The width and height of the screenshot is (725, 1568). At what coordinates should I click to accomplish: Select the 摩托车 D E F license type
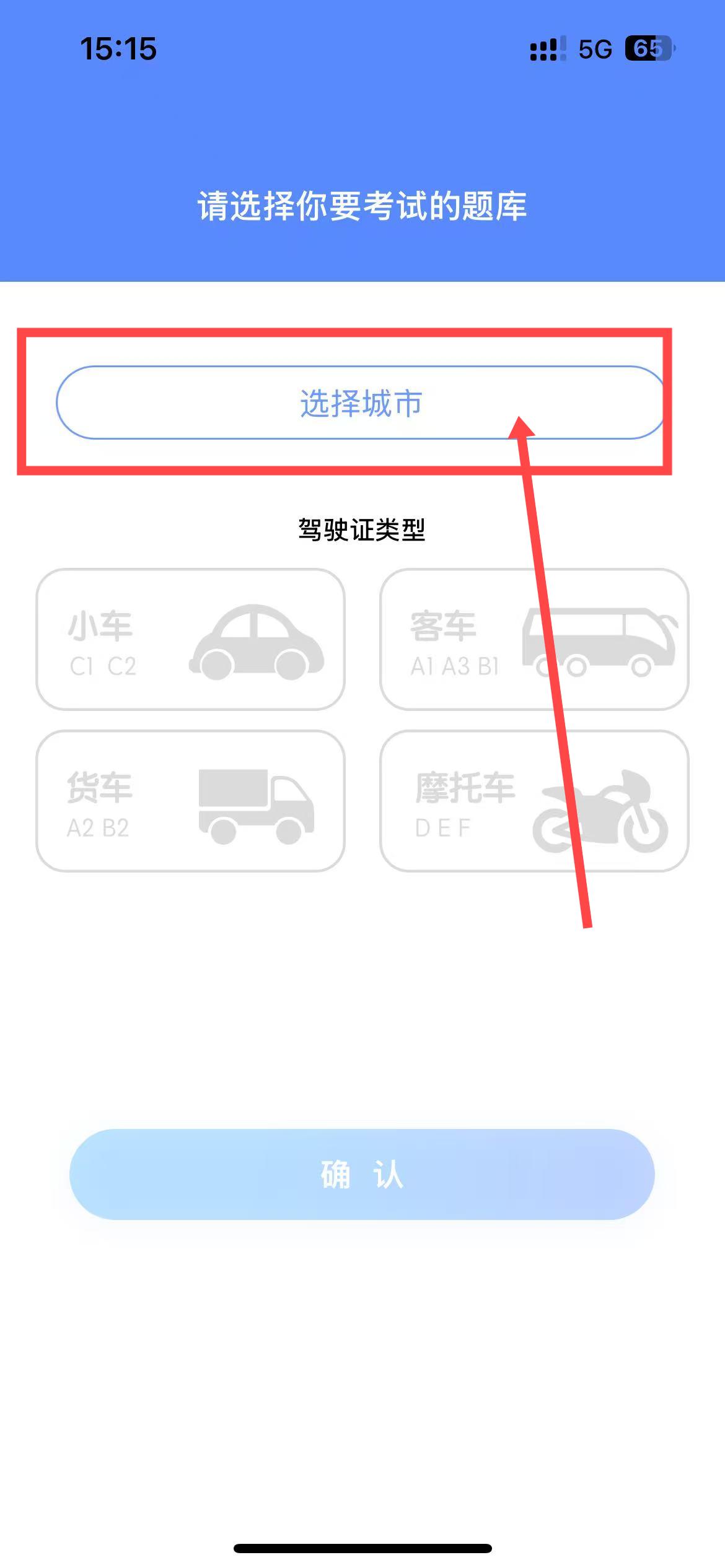pos(534,801)
